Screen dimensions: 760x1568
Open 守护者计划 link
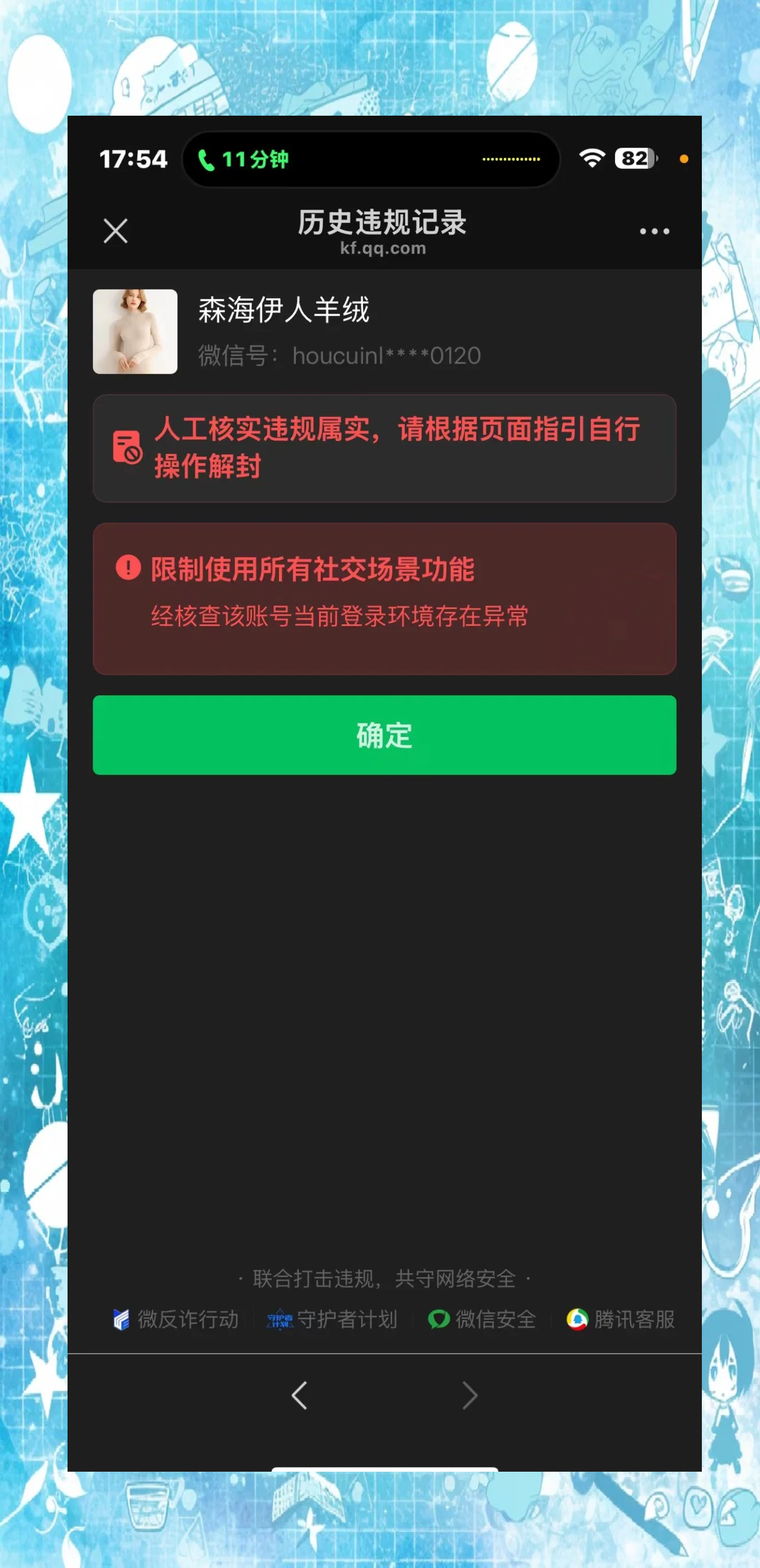click(332, 1319)
